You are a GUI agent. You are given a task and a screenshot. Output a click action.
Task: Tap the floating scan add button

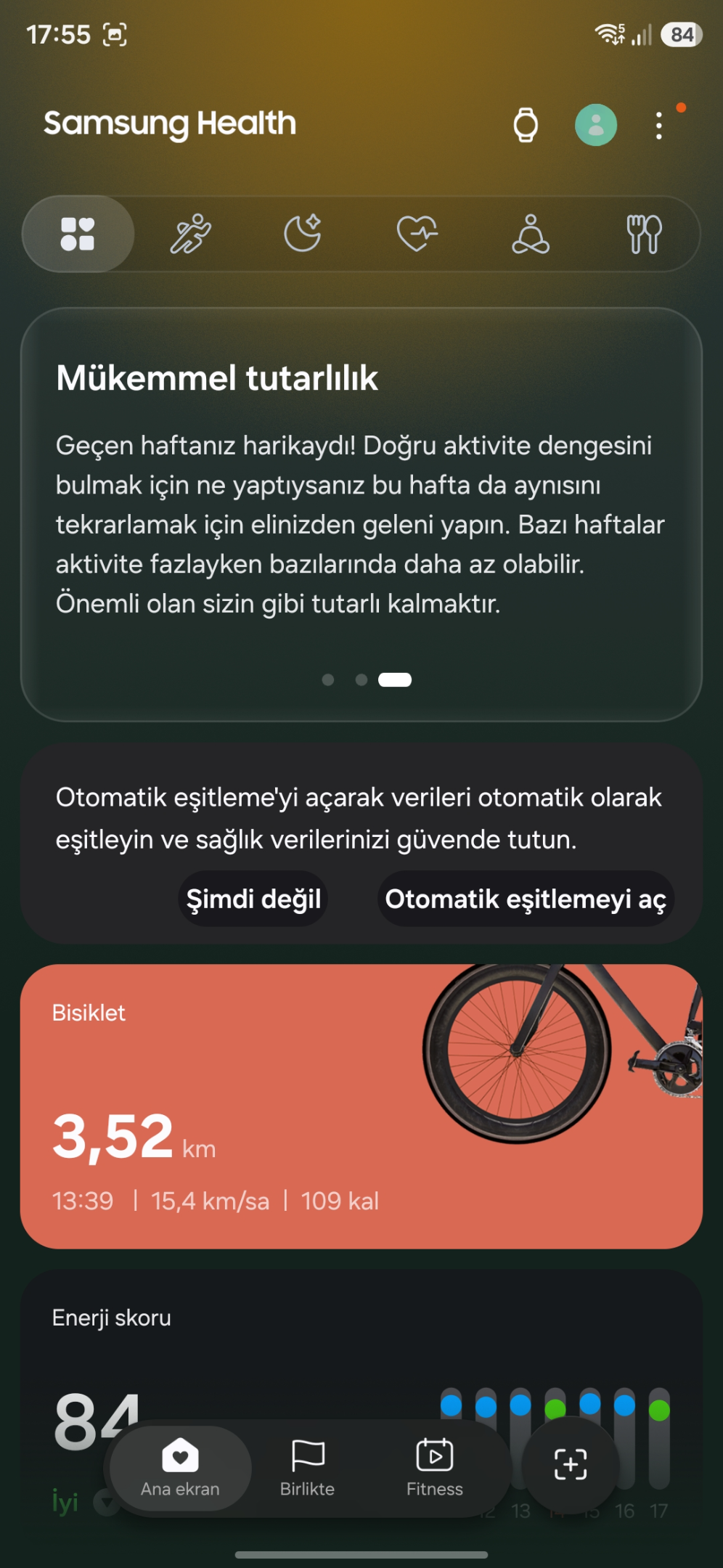(x=571, y=1464)
